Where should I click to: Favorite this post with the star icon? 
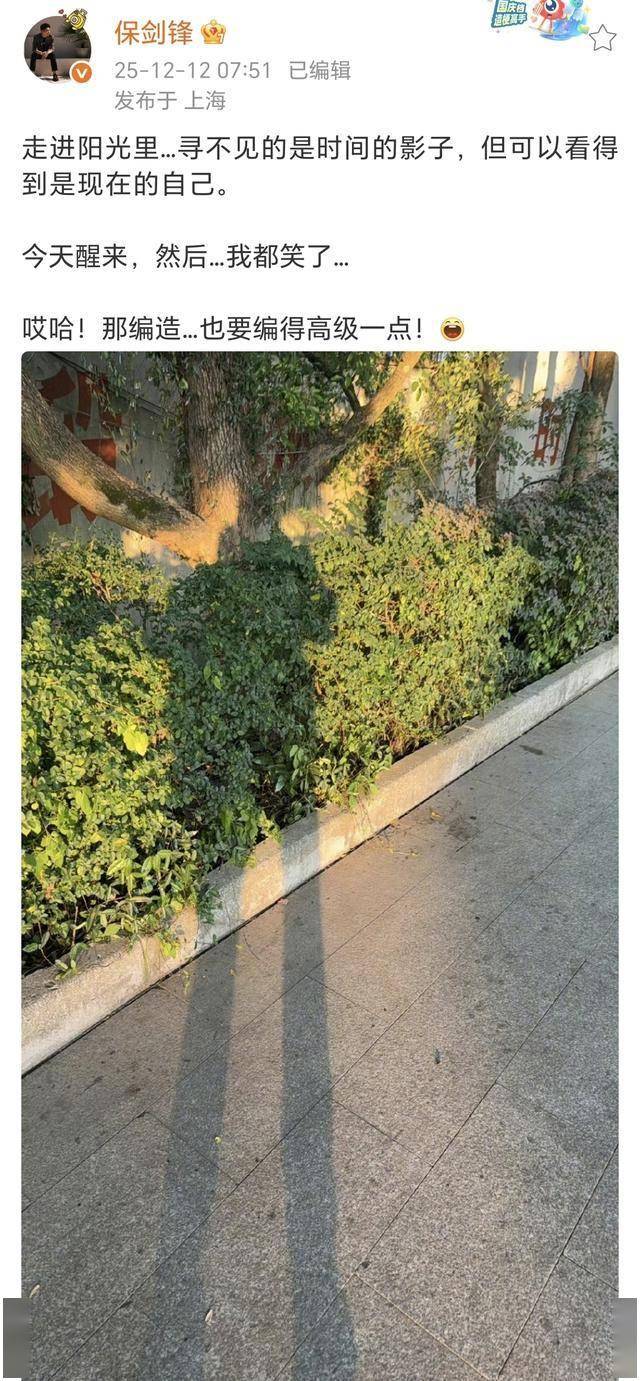tap(602, 39)
